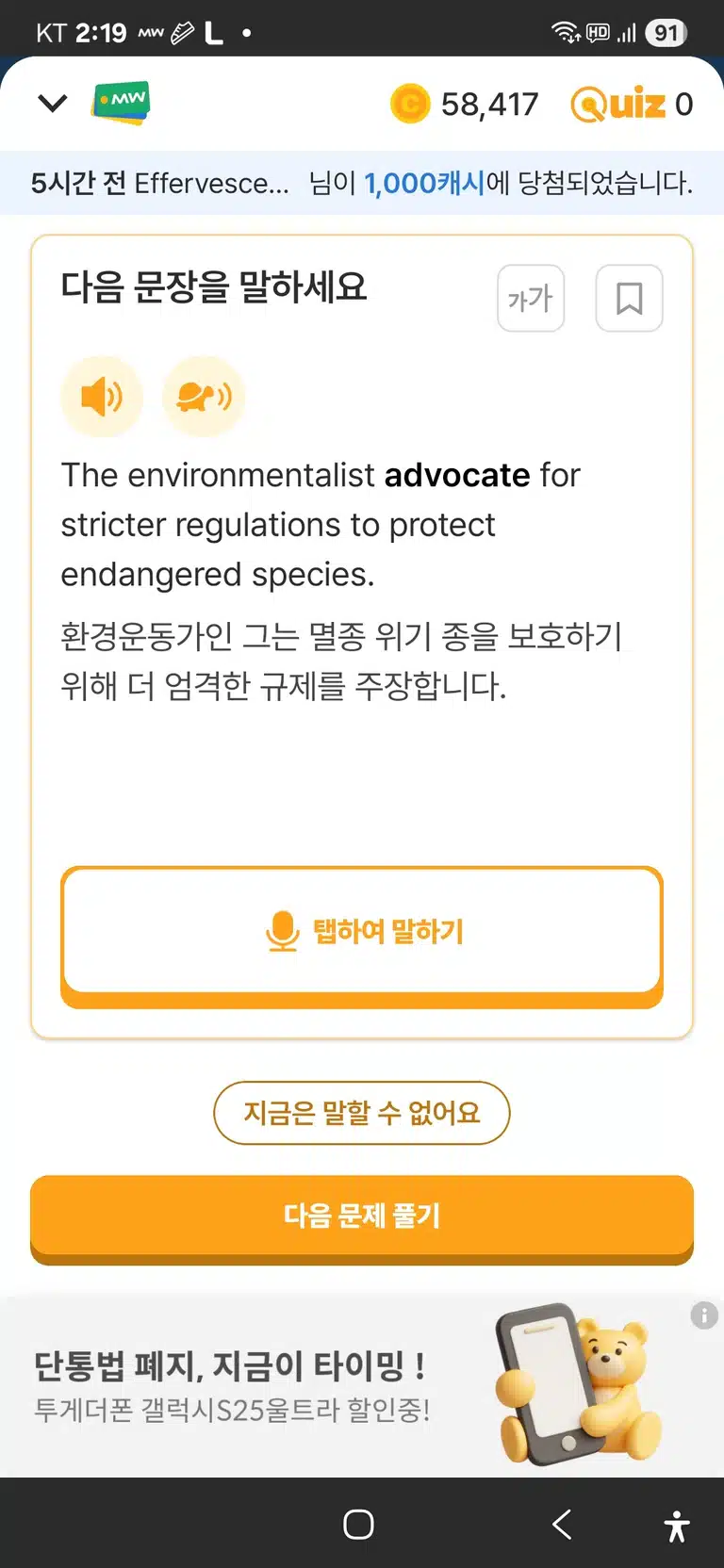
Task: Tap 탭하여 말하기 to start speaking
Action: click(x=362, y=937)
